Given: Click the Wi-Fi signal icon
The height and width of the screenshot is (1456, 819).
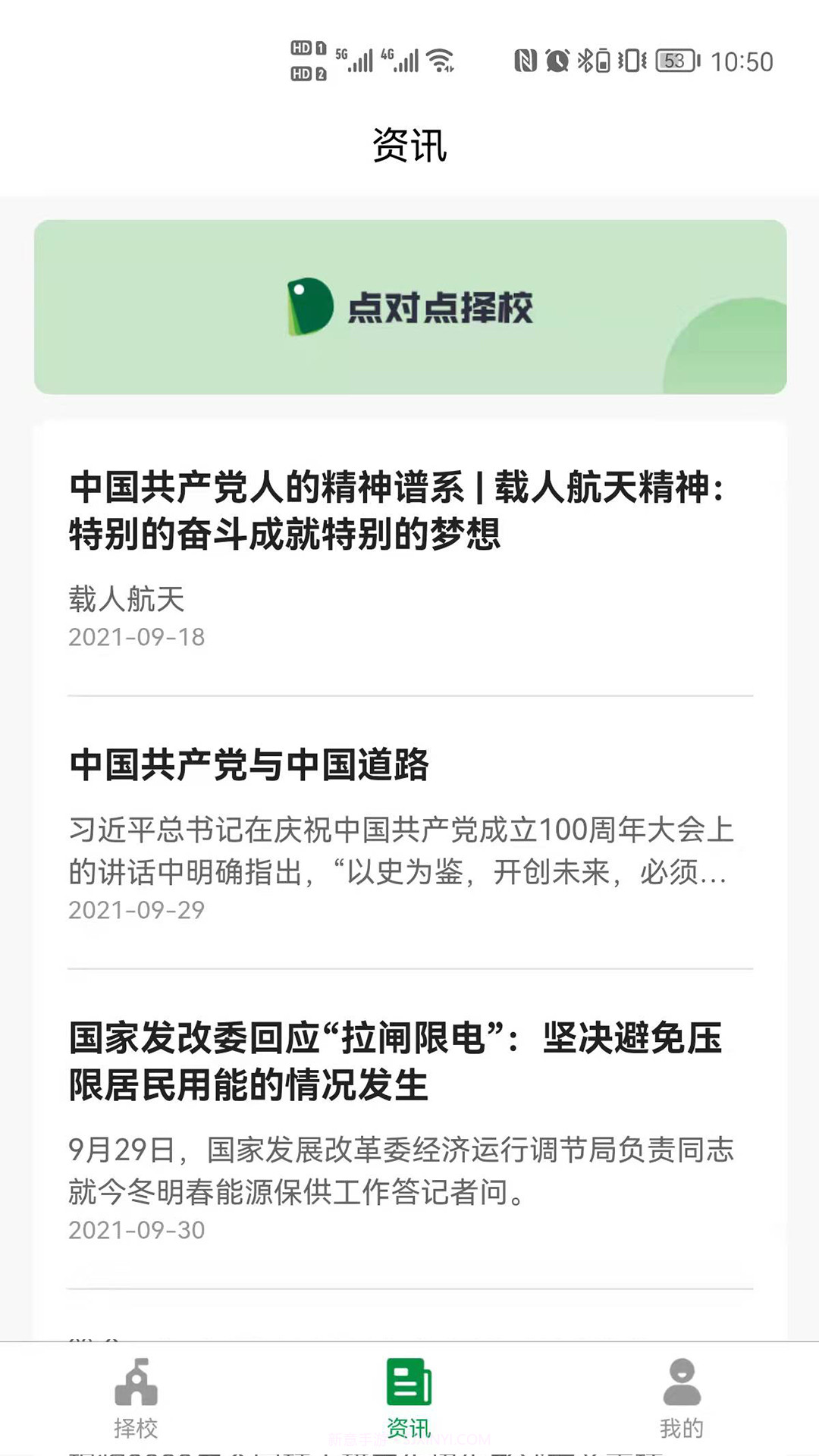Looking at the screenshot, I should click(x=439, y=59).
